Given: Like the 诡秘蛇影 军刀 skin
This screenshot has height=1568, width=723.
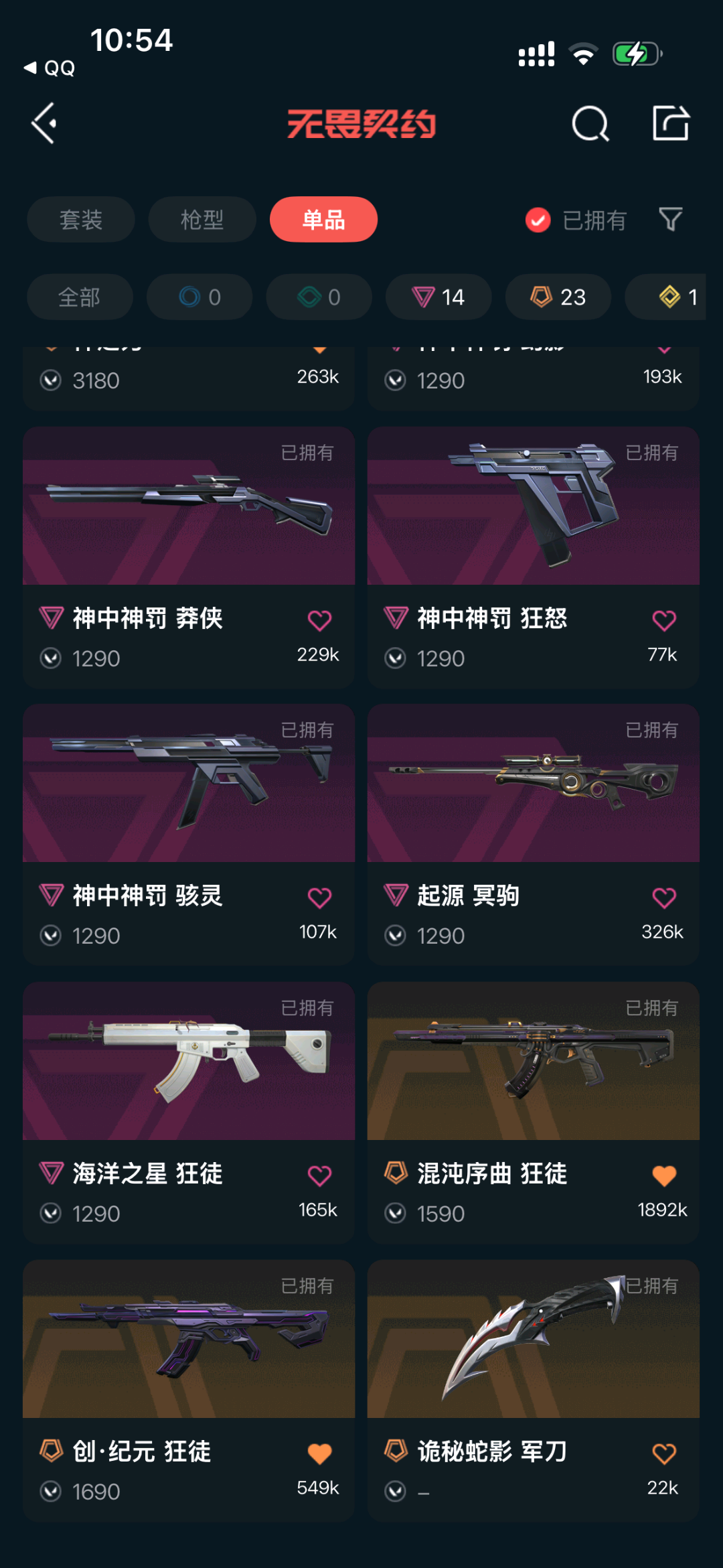Looking at the screenshot, I should pos(663,1454).
